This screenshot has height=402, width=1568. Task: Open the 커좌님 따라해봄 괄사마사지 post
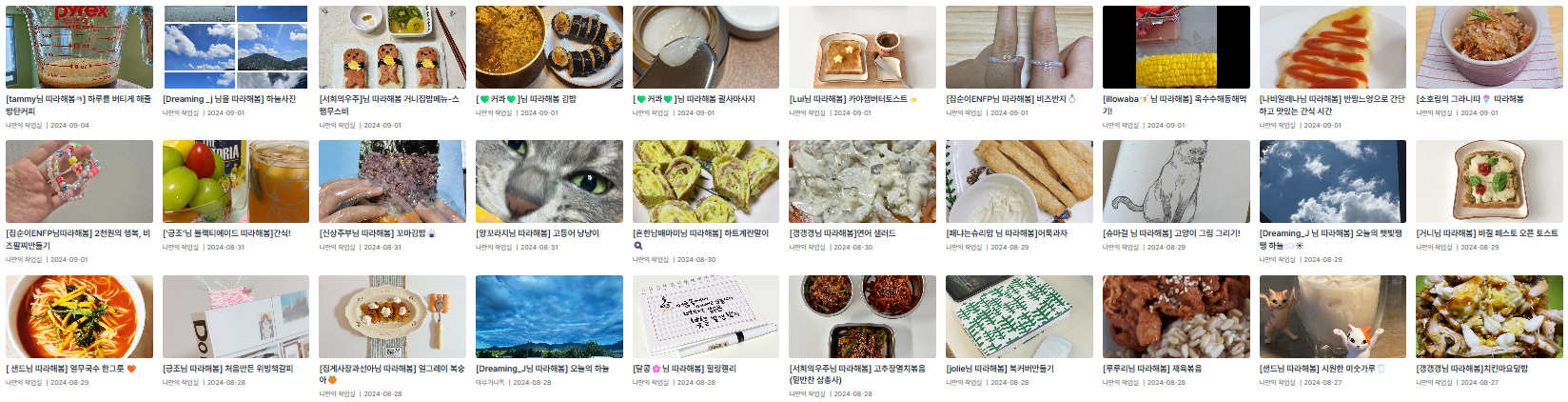pyautogui.click(x=706, y=48)
